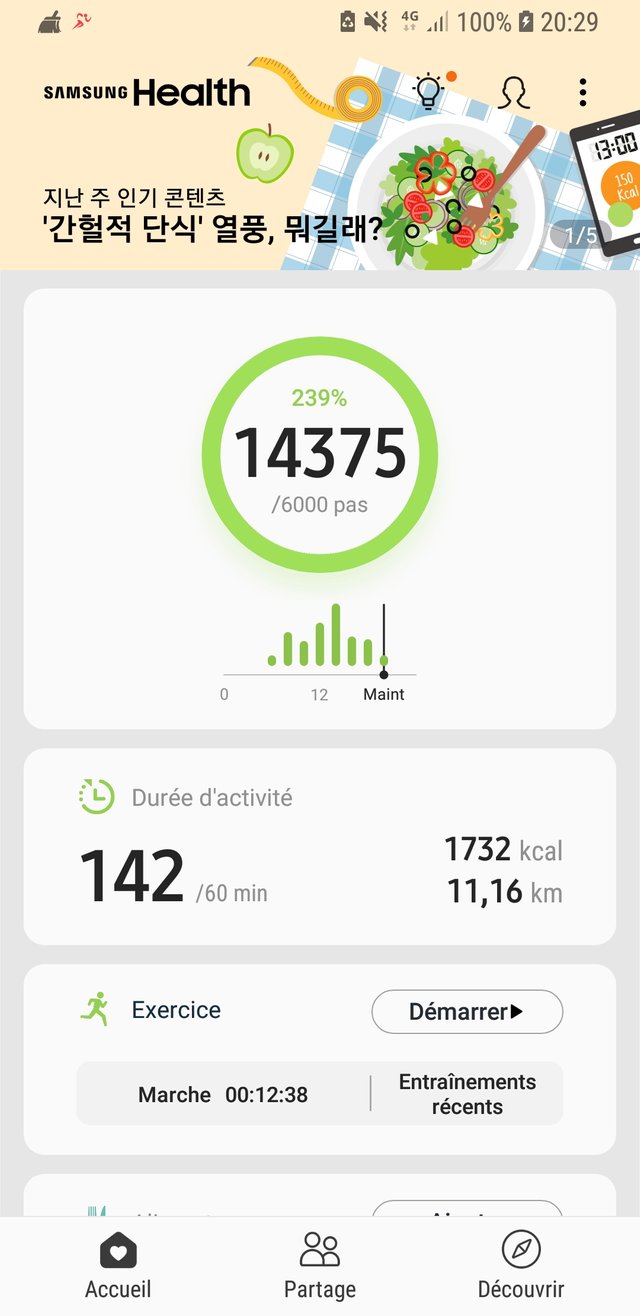Tap Démarrer to start an exercise
This screenshot has height=1316, width=640.
(x=467, y=1012)
